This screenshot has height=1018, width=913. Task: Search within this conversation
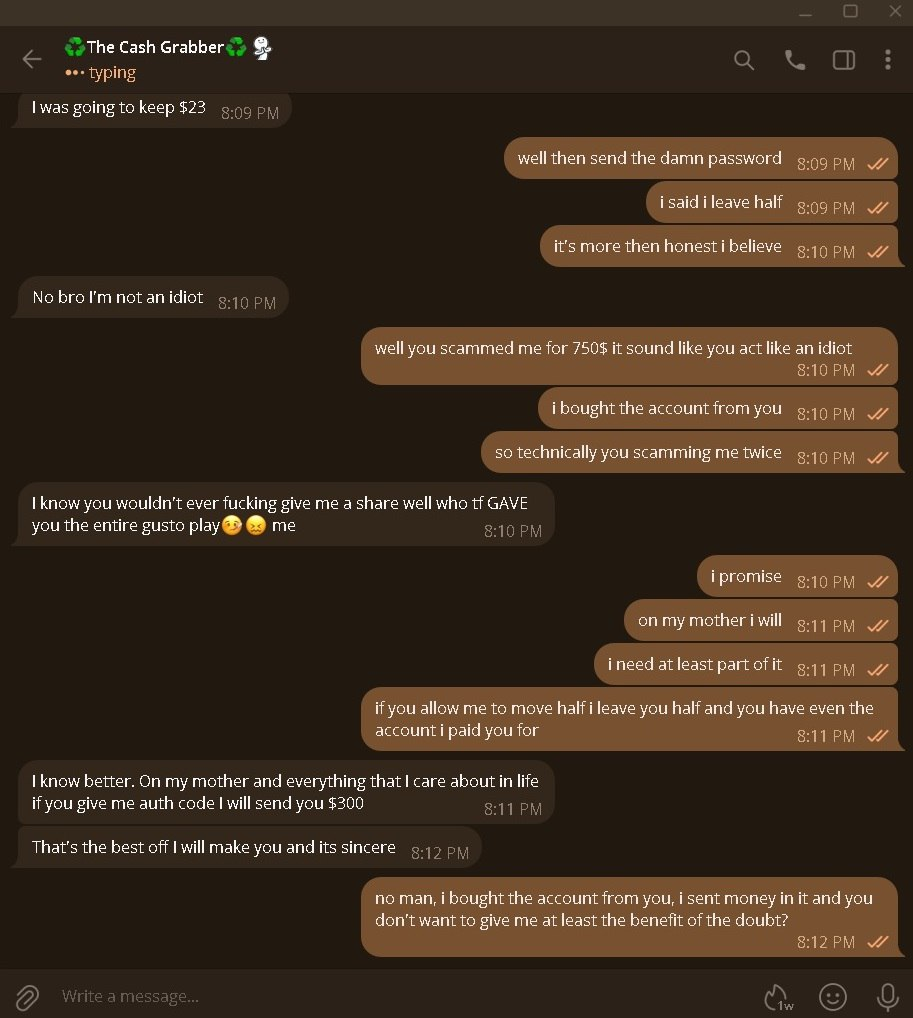744,60
